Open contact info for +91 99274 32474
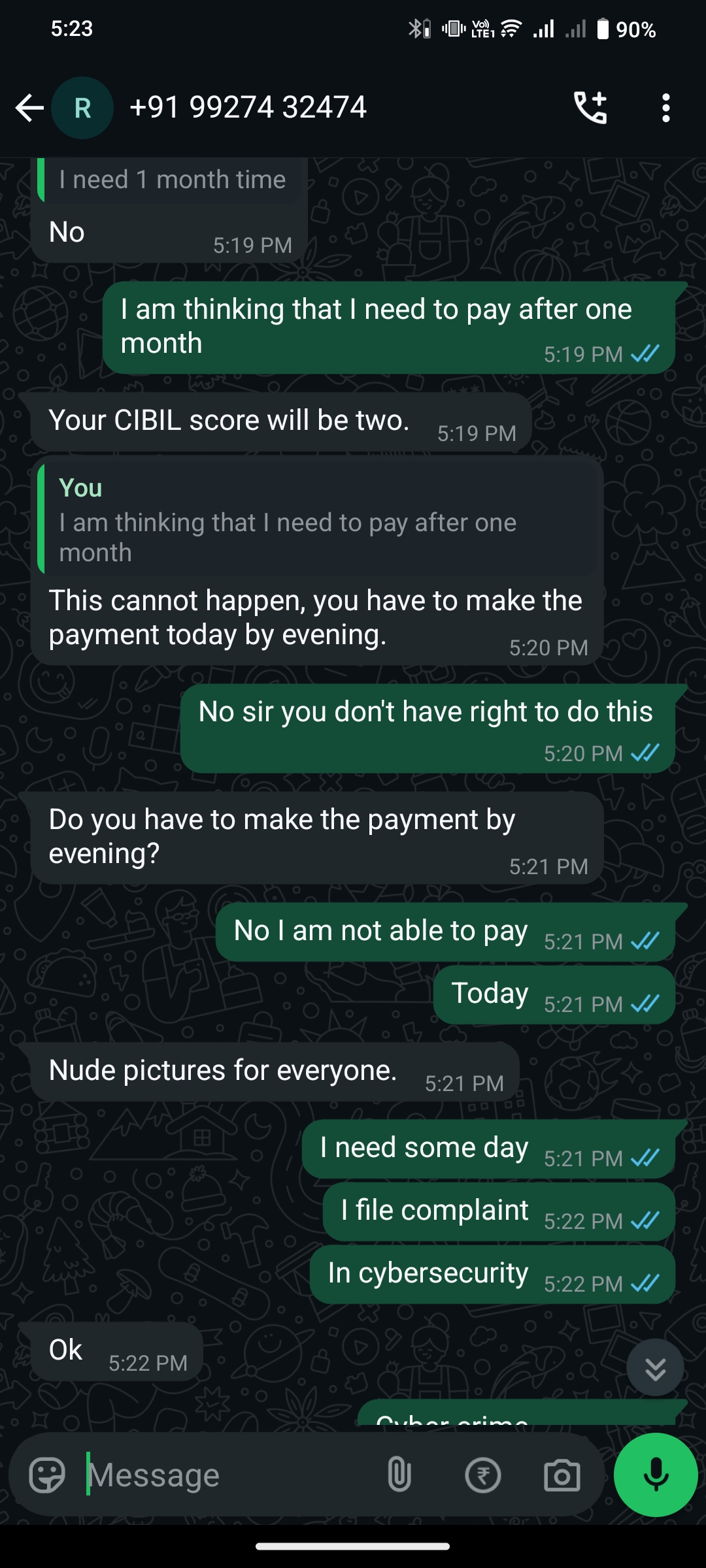Viewport: 706px width, 1568px height. 248,108
